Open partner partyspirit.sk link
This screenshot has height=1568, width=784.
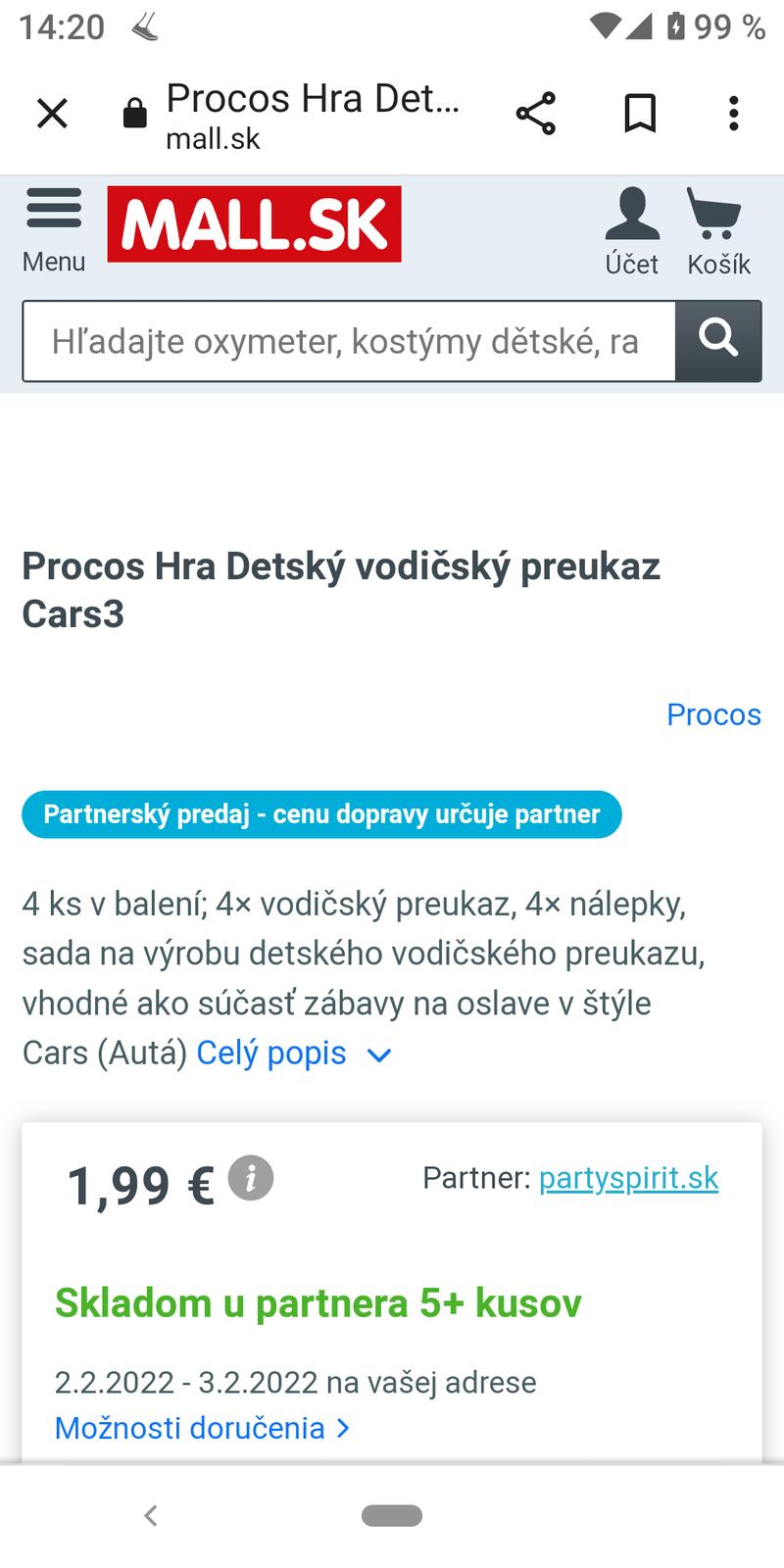tap(628, 1178)
